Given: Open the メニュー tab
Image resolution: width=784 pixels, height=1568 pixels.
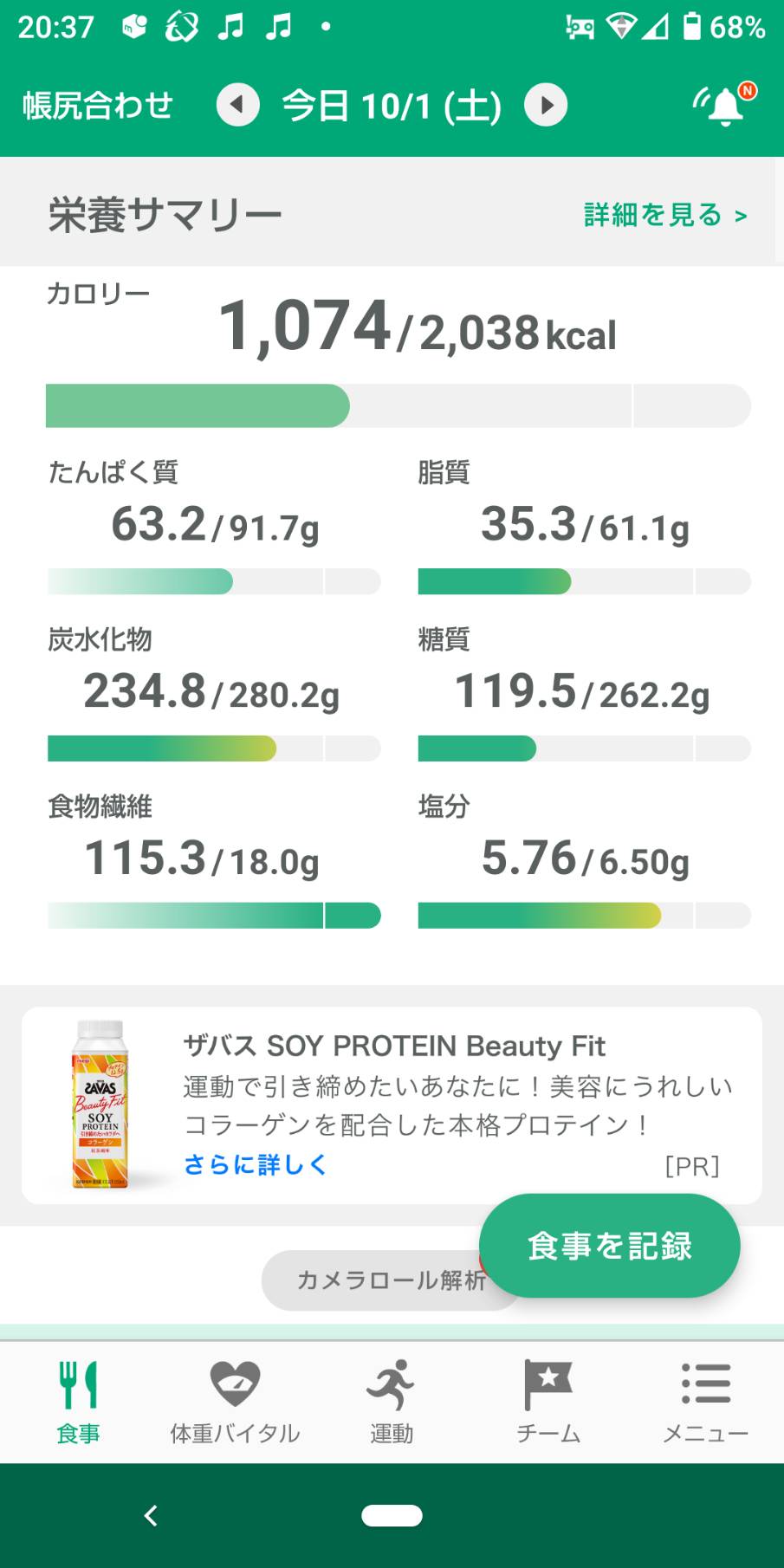Looking at the screenshot, I should (705, 1403).
